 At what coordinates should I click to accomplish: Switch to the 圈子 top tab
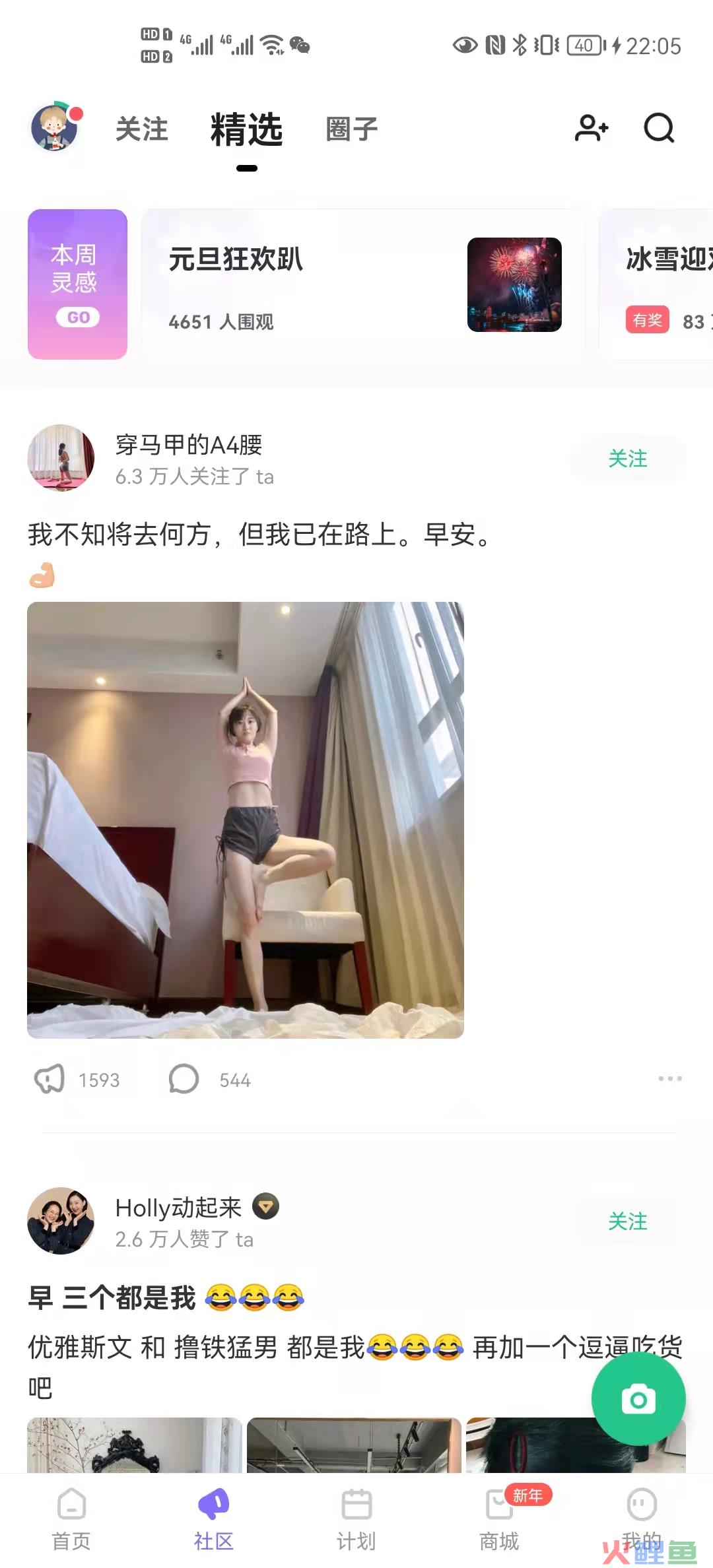(x=351, y=129)
